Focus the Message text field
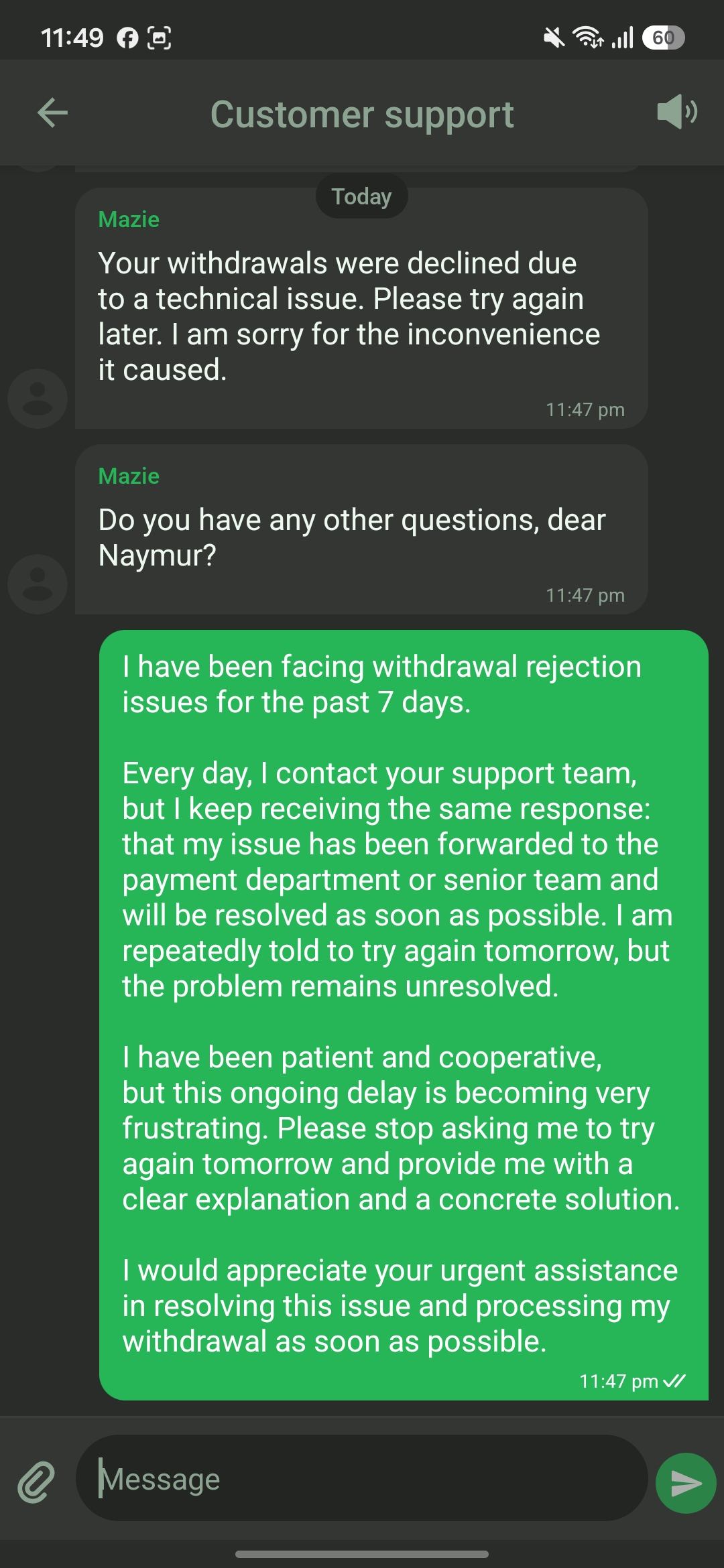The height and width of the screenshot is (1568, 724). (x=361, y=1478)
